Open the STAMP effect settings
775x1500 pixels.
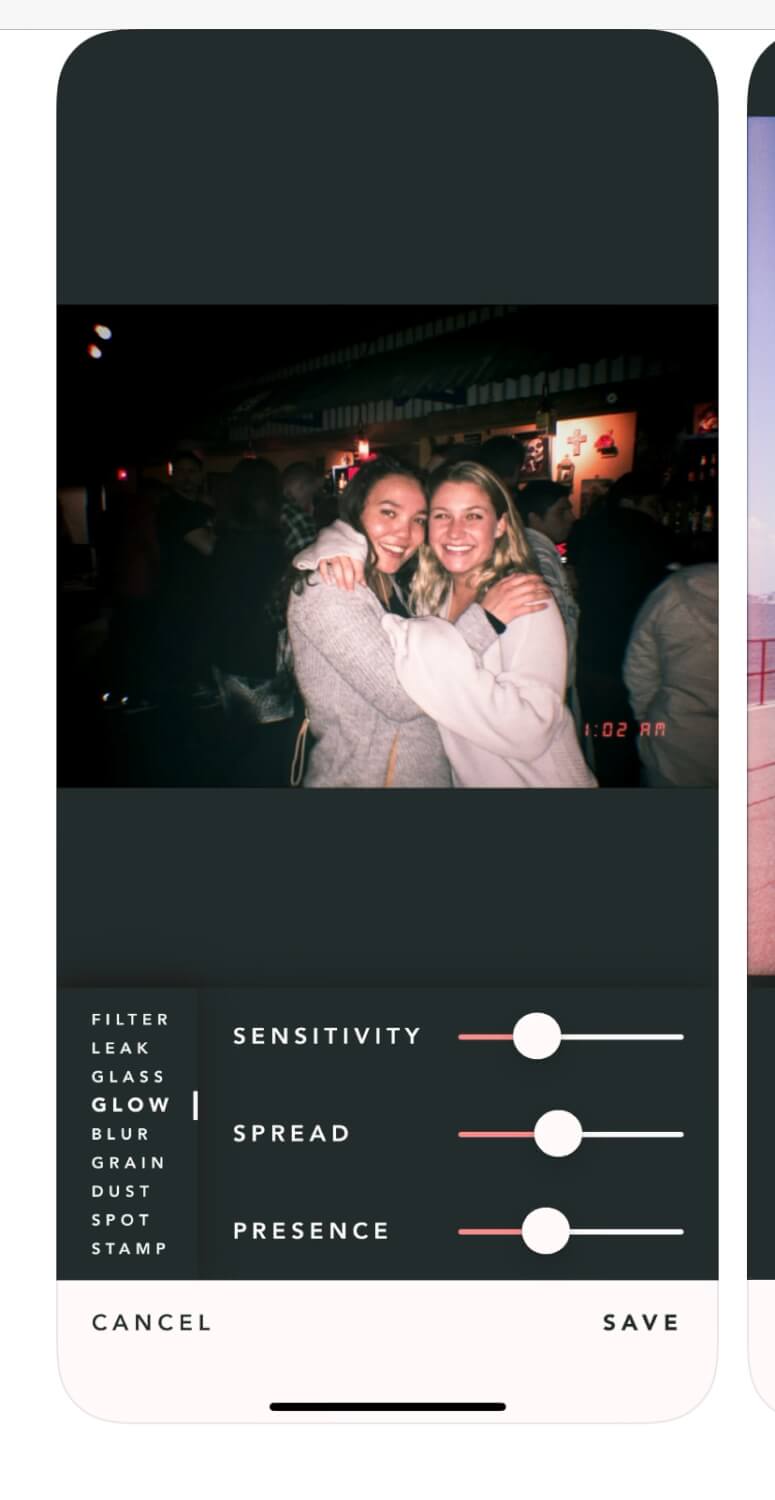[128, 1248]
